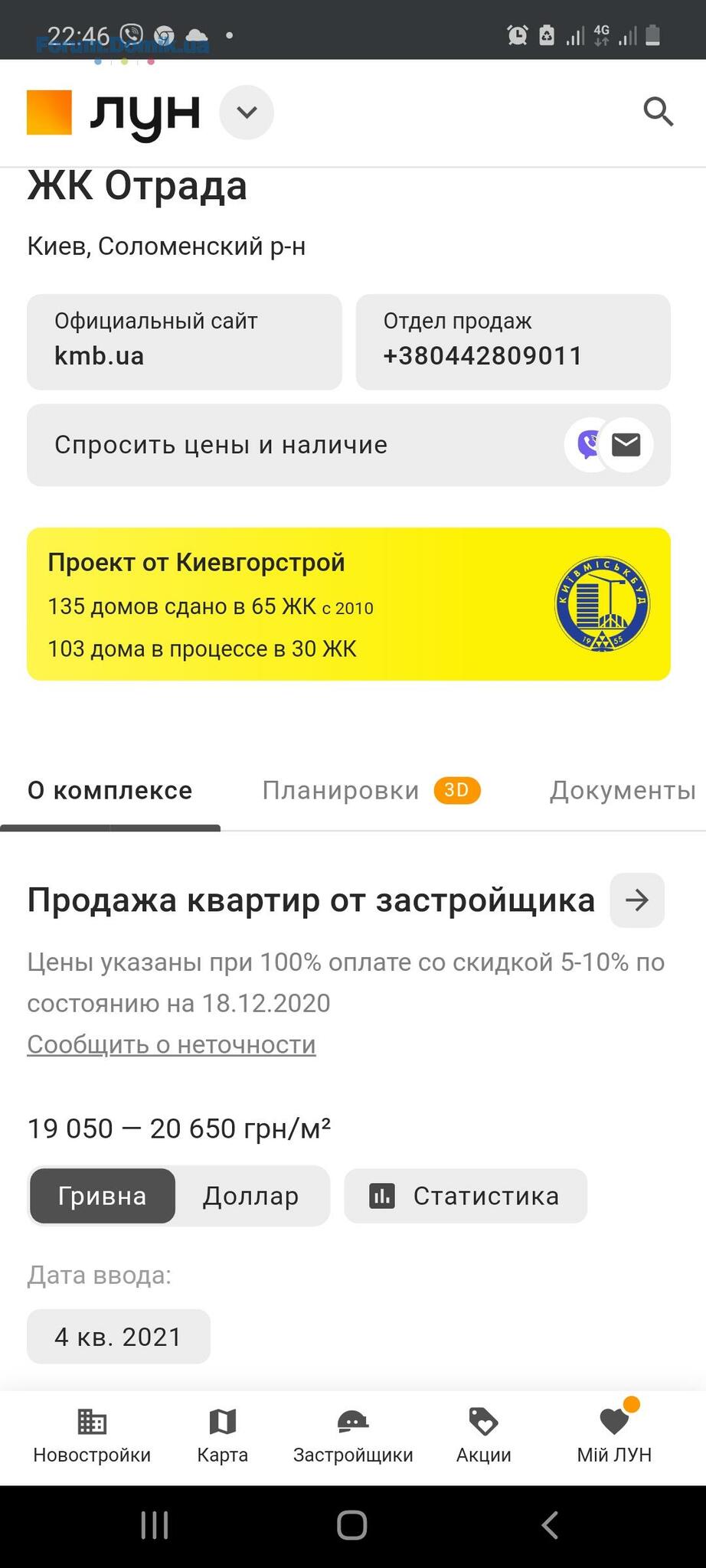Open arrow next to Продажа квартир от застройщика
Screen dimensions: 706x1568
coord(637,900)
